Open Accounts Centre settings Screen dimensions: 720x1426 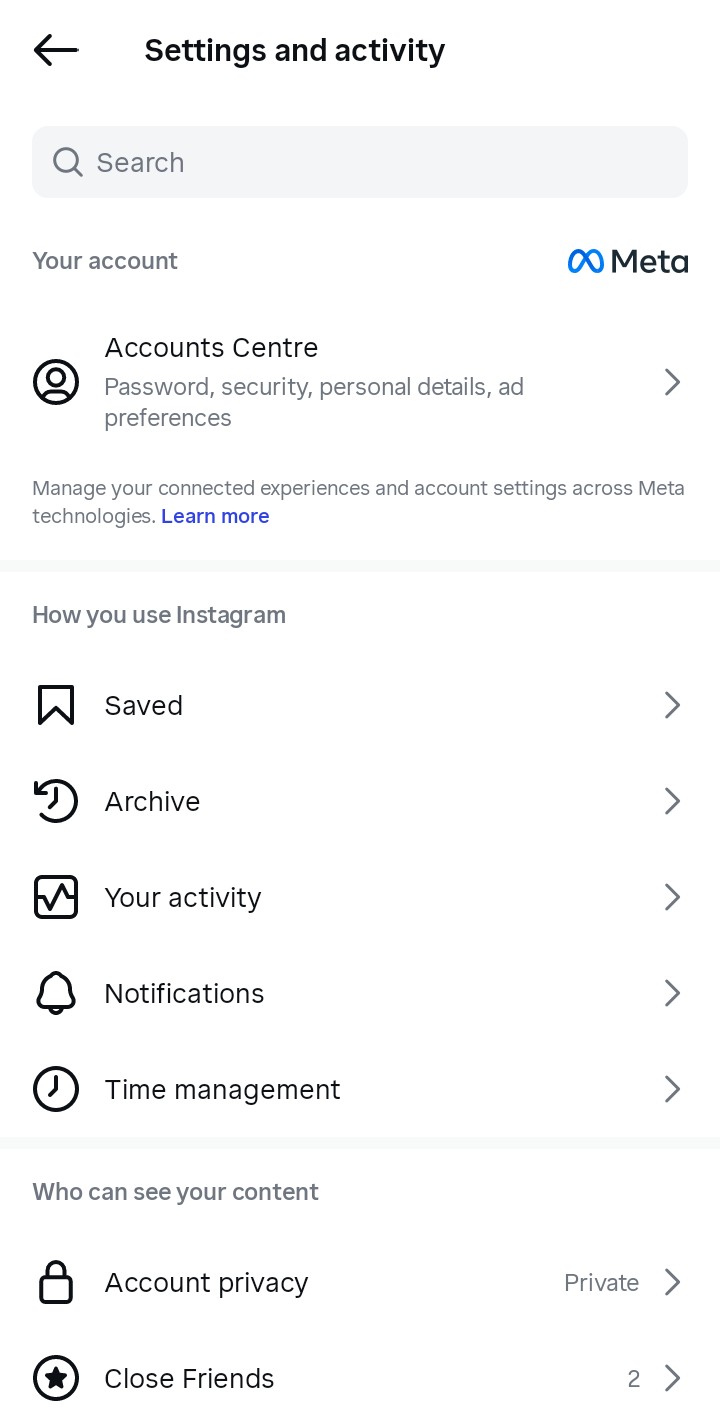coord(300,381)
